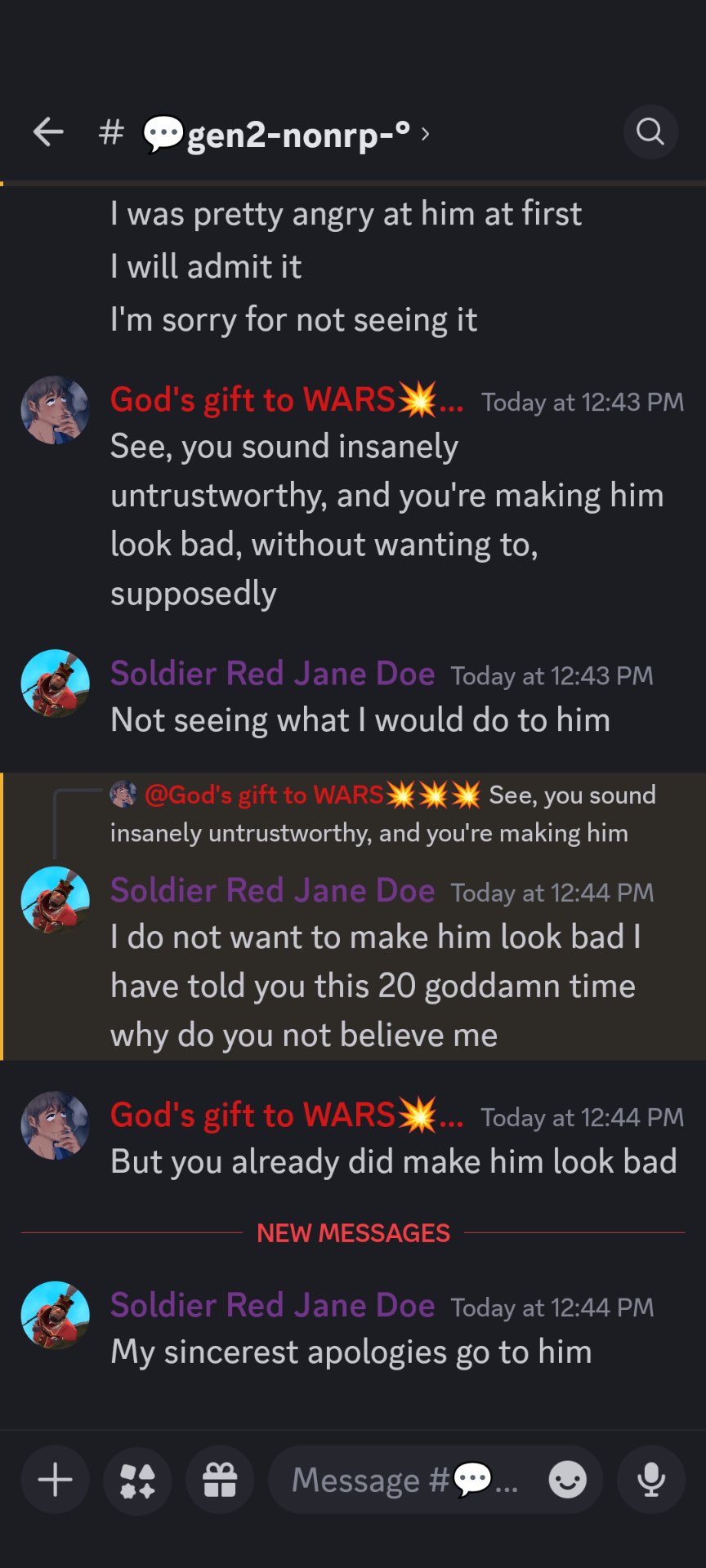Open the gift icon
Image resolution: width=706 pixels, height=1568 pixels.
click(x=220, y=1480)
